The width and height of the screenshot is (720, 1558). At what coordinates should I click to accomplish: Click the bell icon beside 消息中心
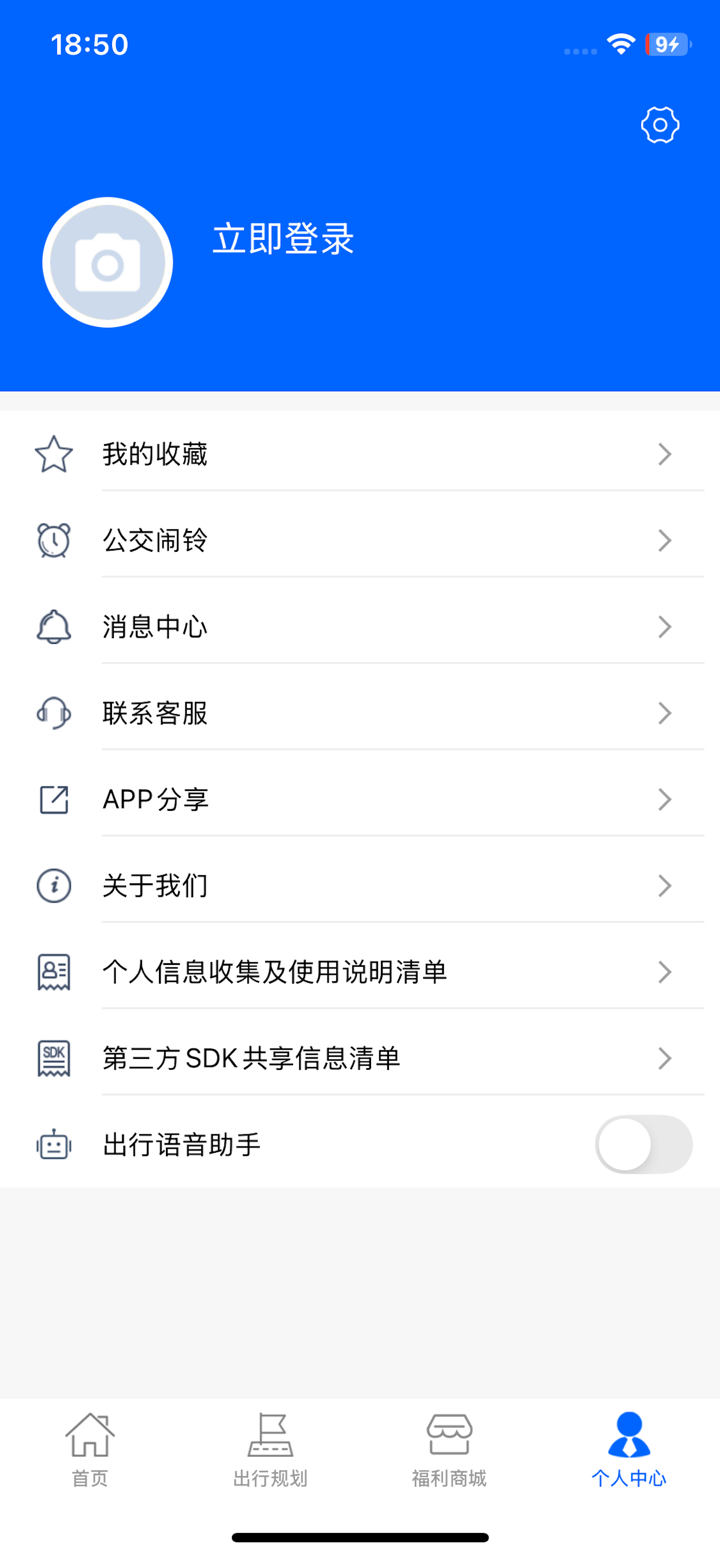53,626
